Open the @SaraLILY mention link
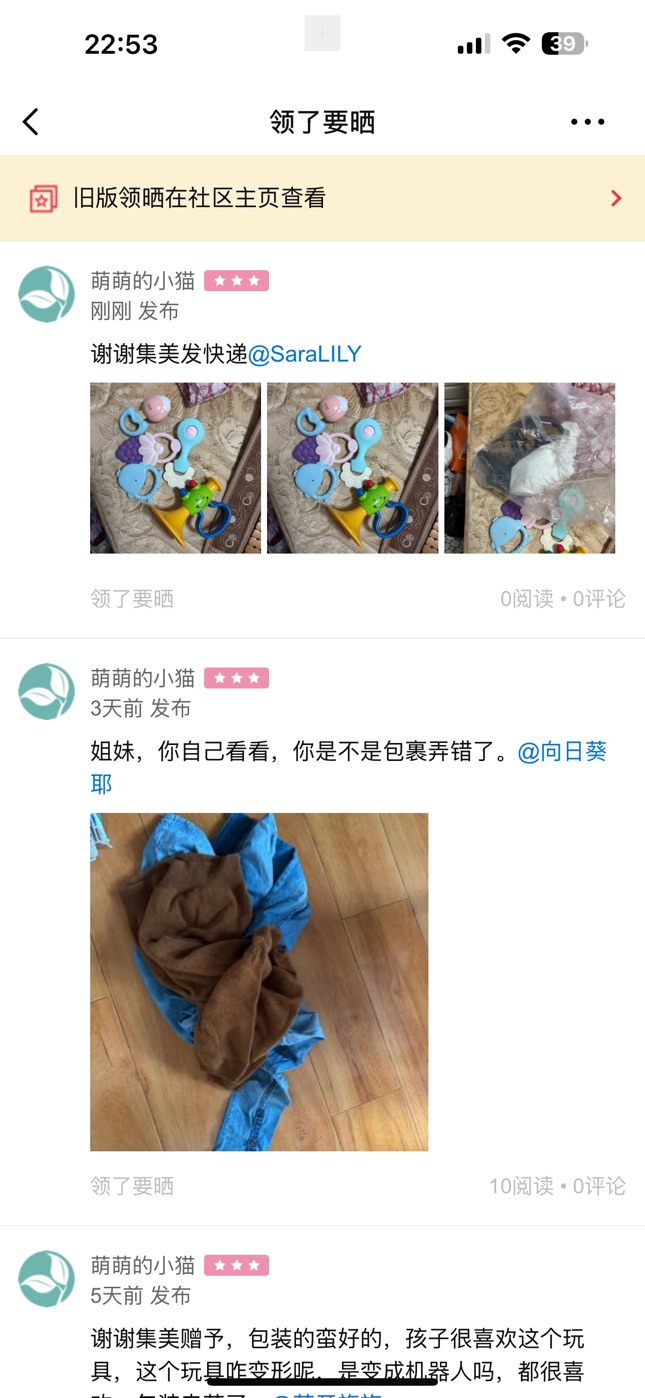The width and height of the screenshot is (645, 1398). [x=304, y=354]
